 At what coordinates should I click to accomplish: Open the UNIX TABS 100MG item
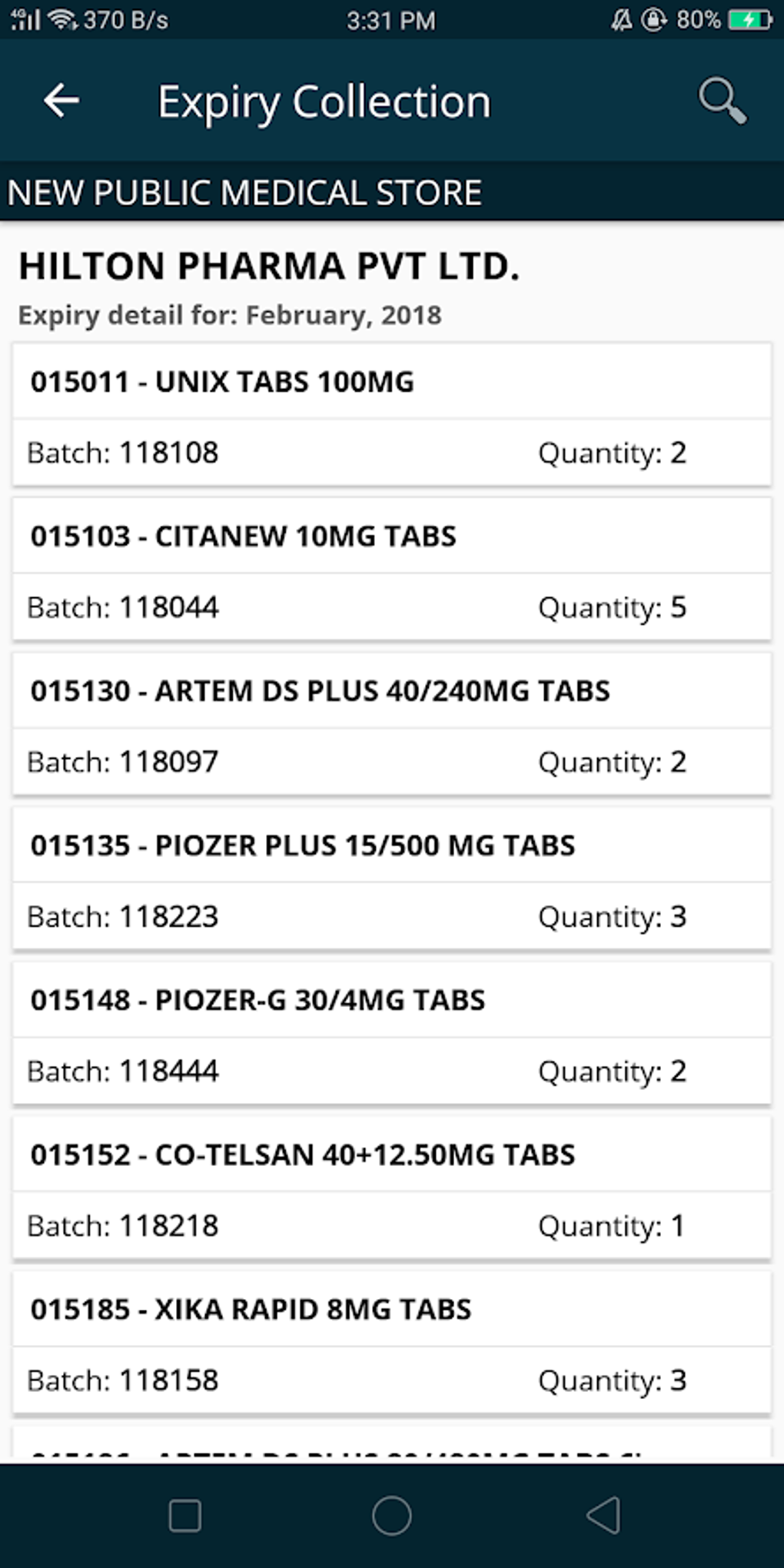(391, 414)
